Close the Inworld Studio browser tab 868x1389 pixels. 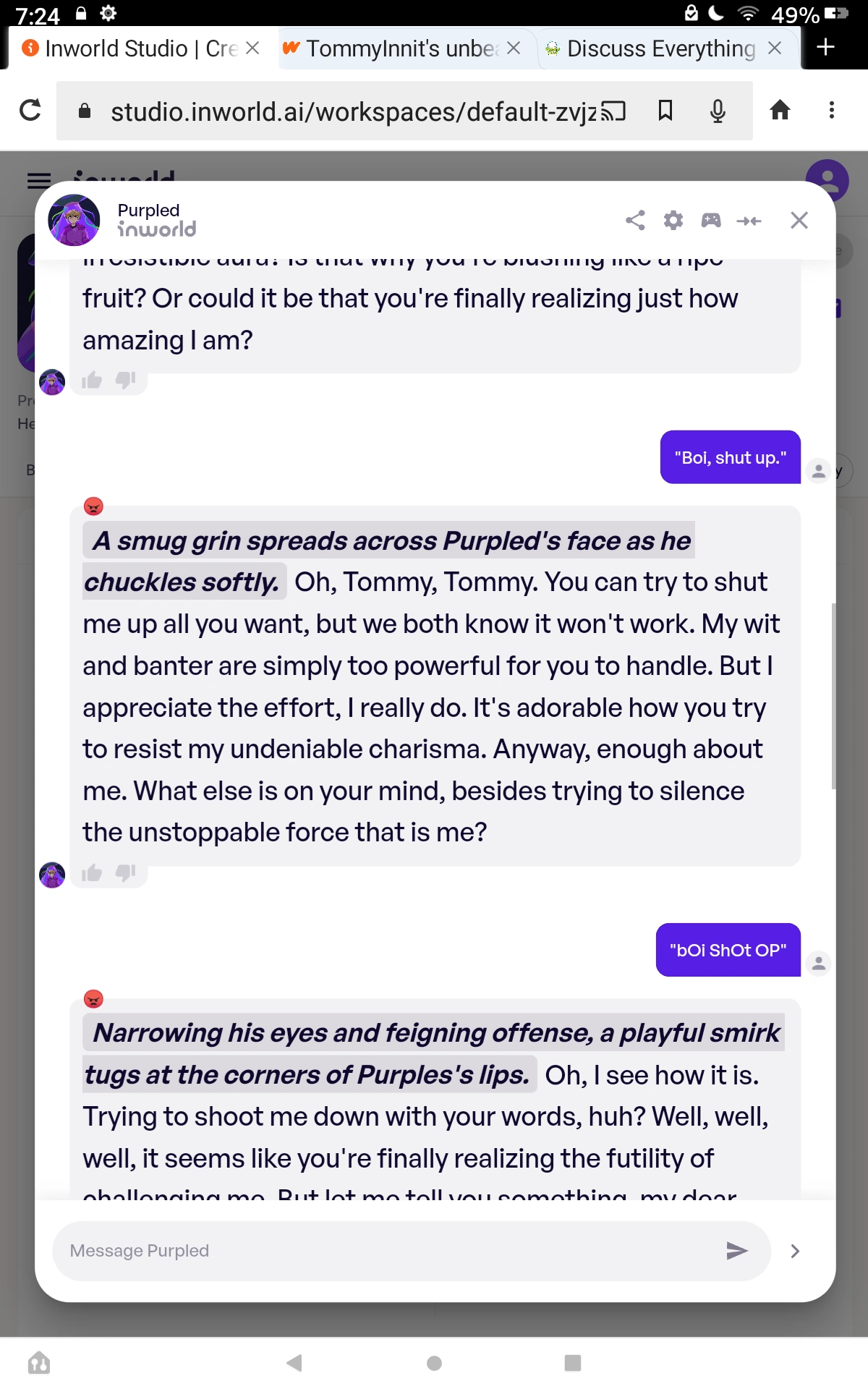pos(252,48)
